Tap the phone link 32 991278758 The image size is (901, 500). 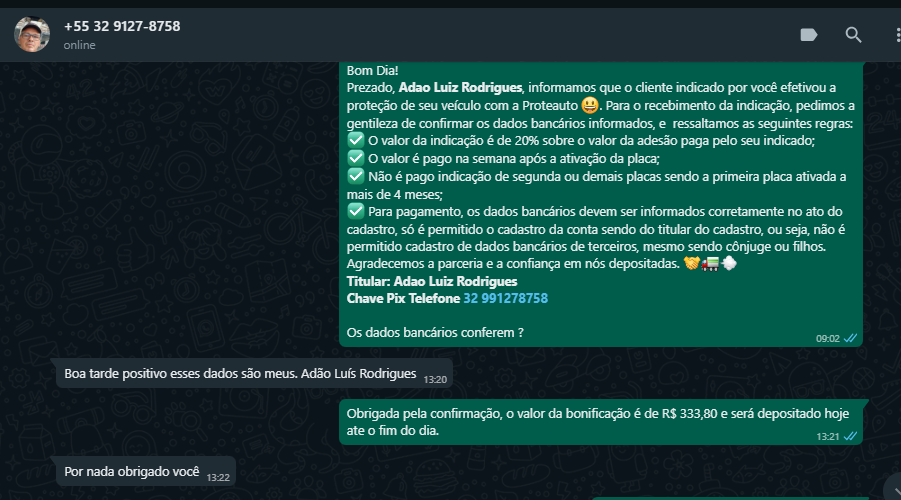(505, 298)
